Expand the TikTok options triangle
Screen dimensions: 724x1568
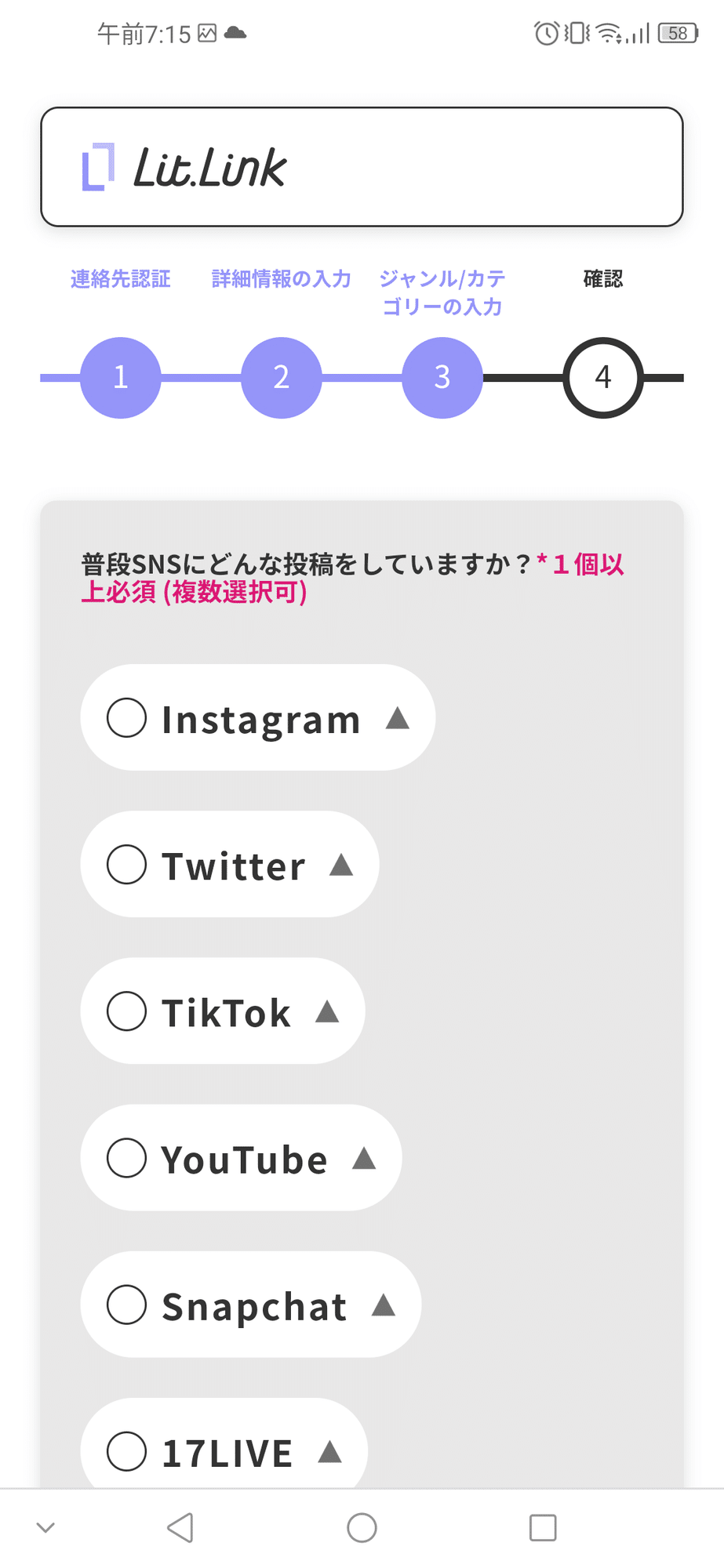[x=328, y=1011]
